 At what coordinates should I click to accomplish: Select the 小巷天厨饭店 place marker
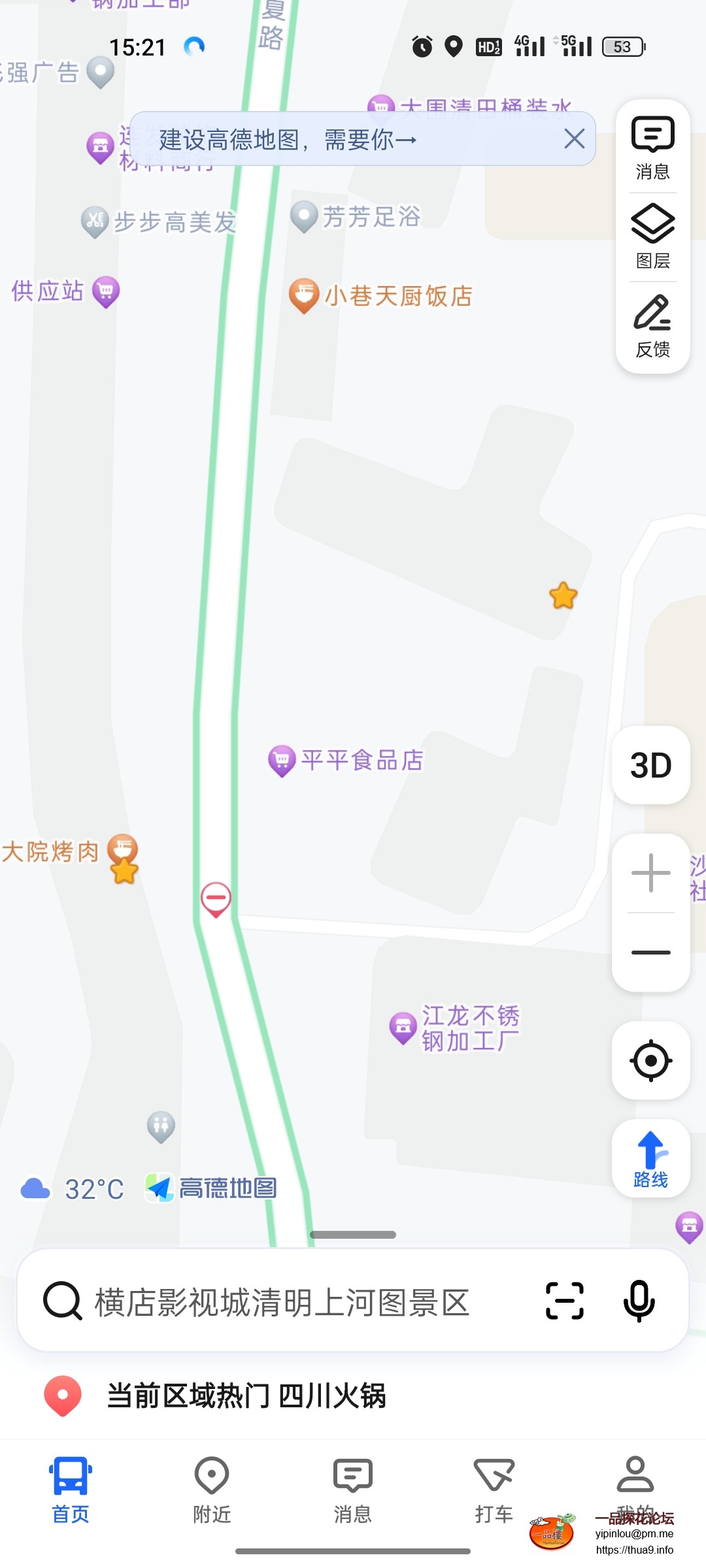click(304, 295)
